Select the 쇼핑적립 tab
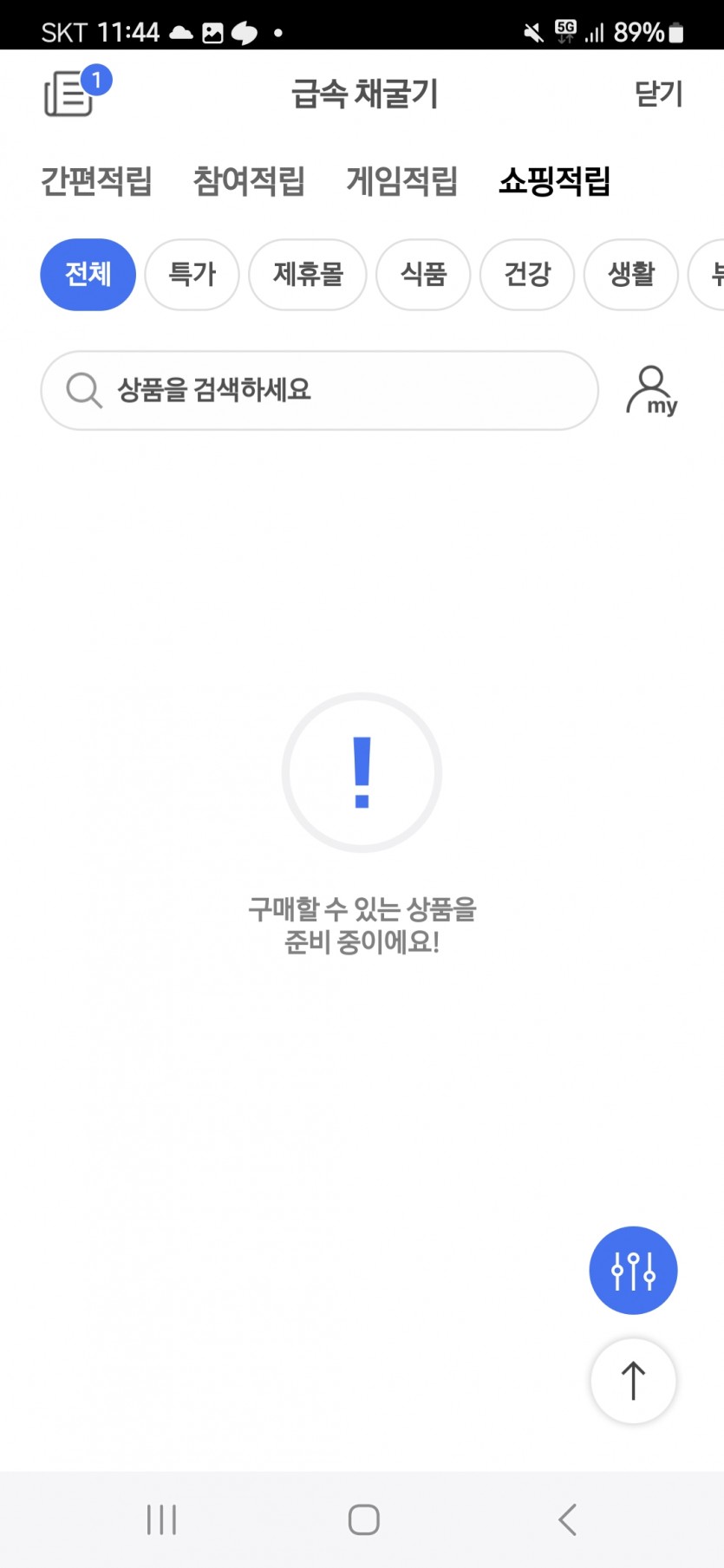This screenshot has width=724, height=1568. pyautogui.click(x=555, y=181)
